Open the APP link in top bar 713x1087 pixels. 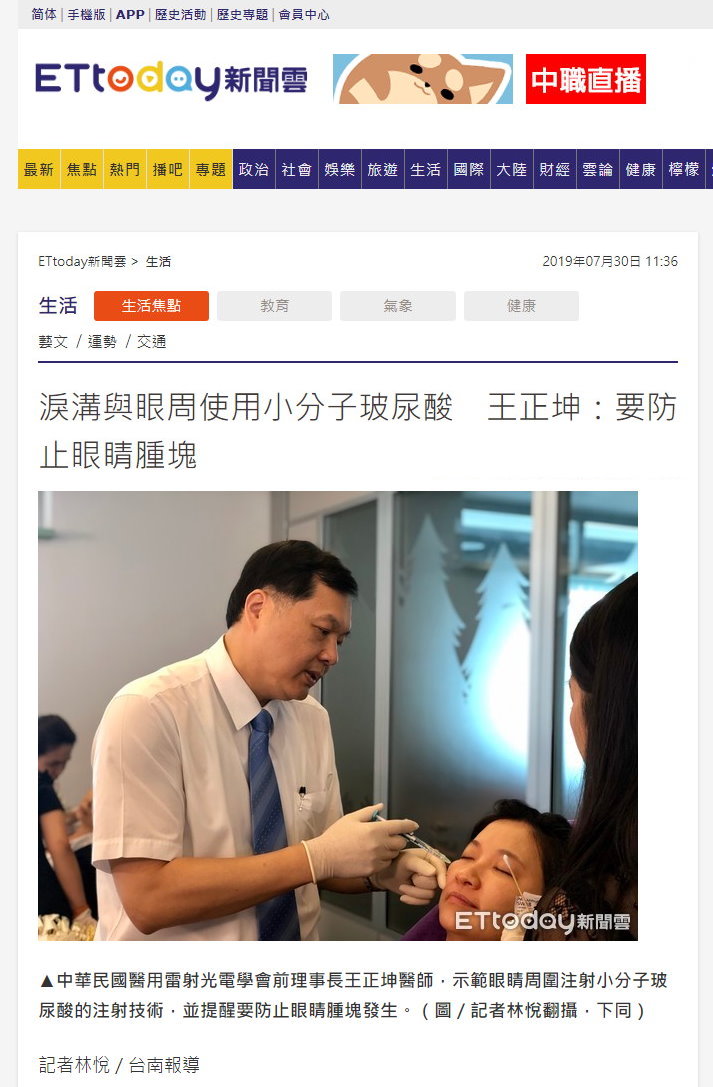(130, 15)
